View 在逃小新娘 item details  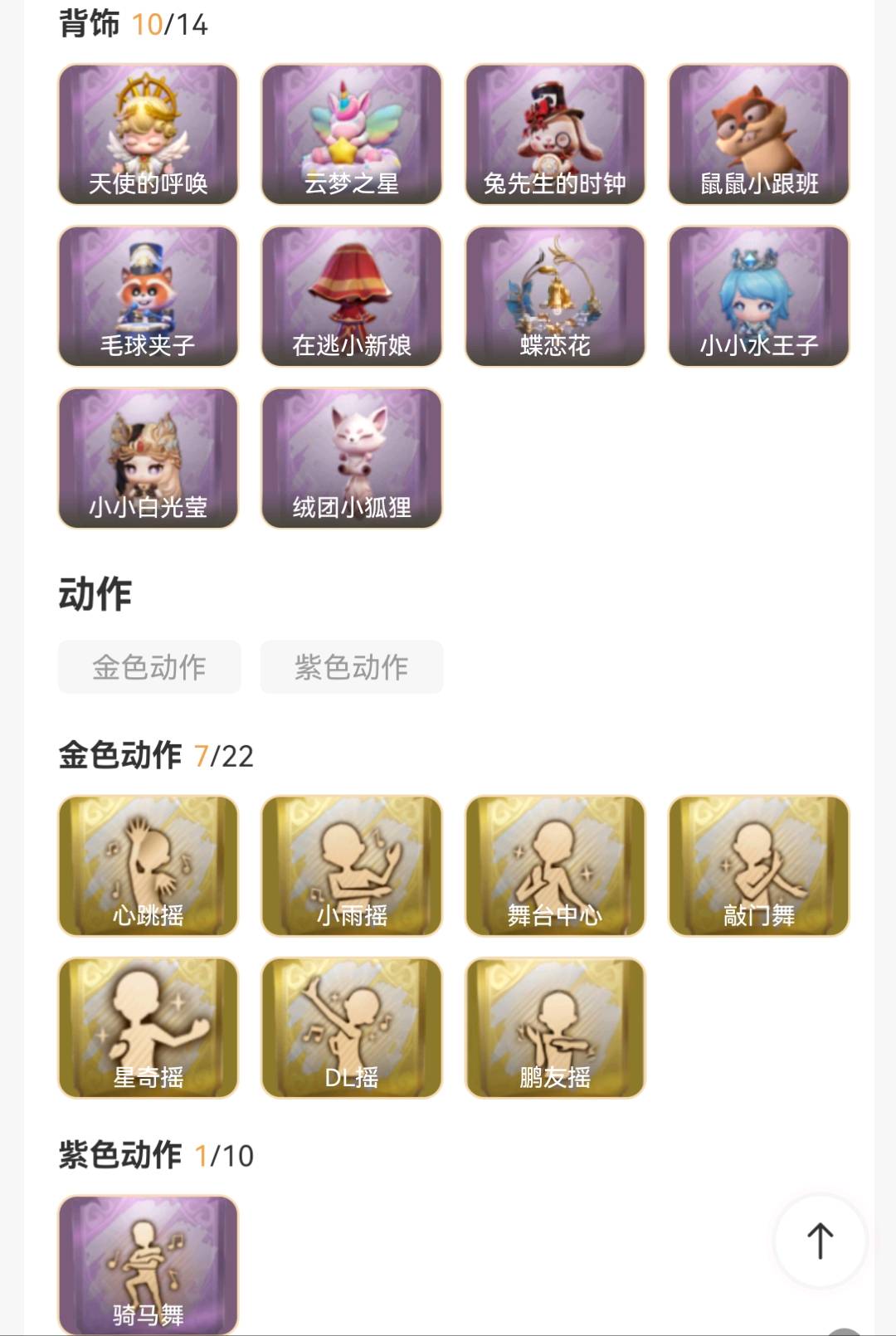[352, 296]
